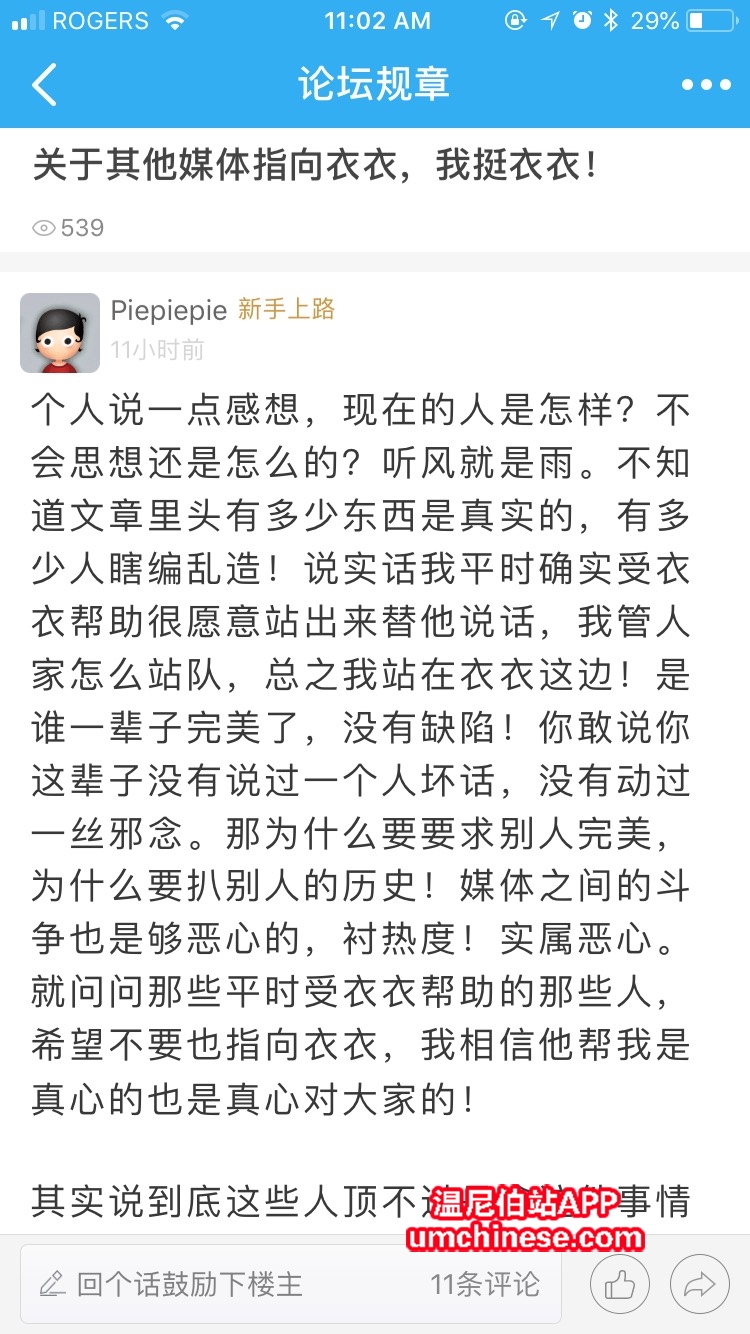Tap the username Piepiepie
Viewport: 750px width, 1334px height.
tap(169, 311)
